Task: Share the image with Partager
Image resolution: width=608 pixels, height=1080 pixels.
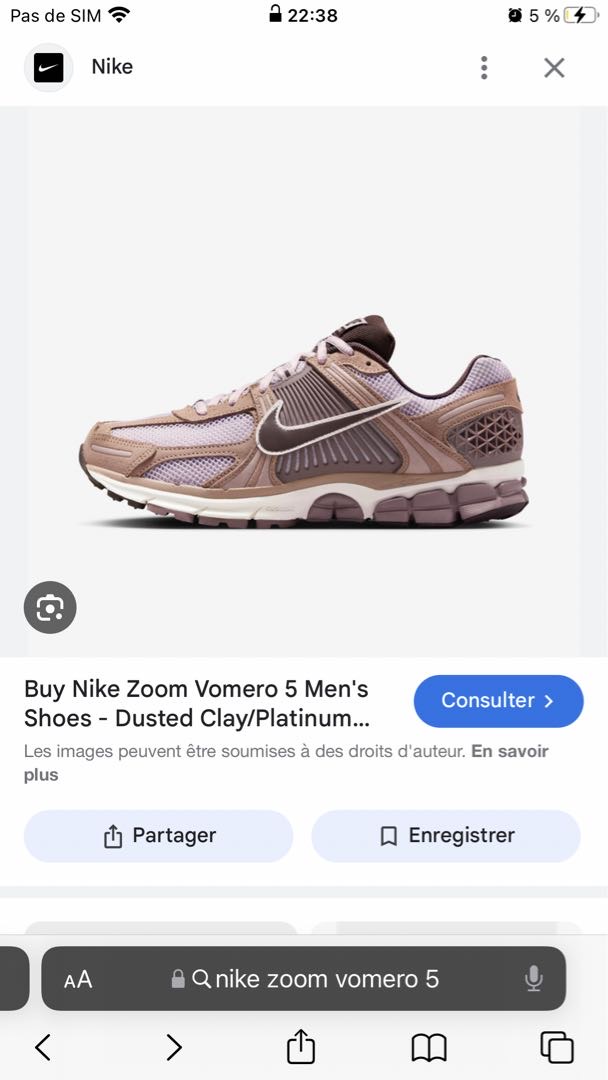Action: [159, 836]
